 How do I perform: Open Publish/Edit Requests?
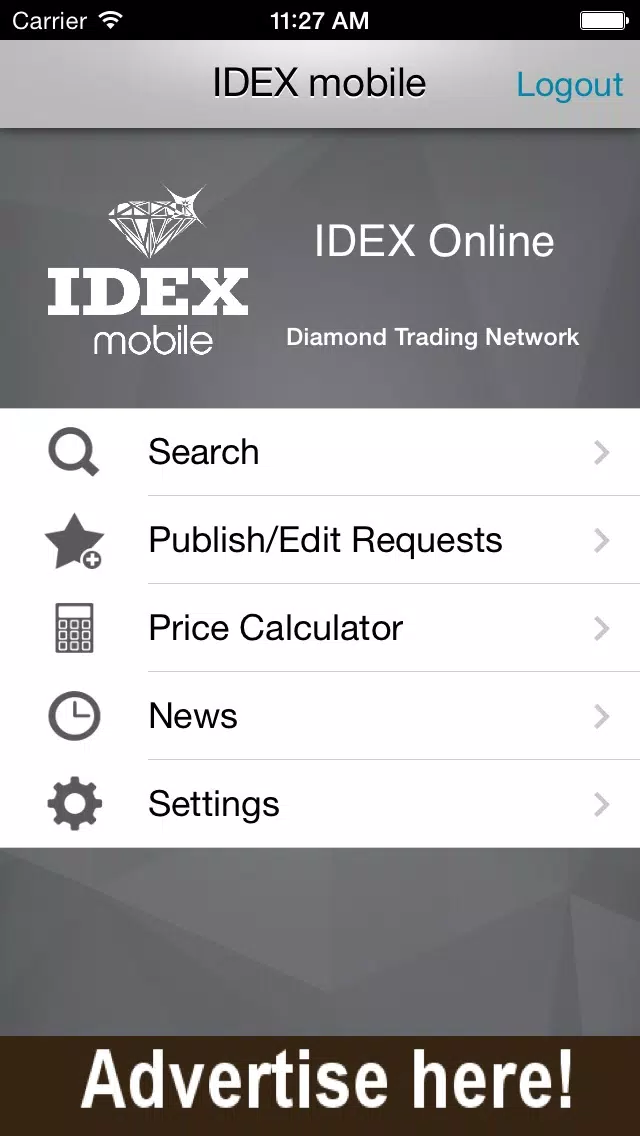320,540
